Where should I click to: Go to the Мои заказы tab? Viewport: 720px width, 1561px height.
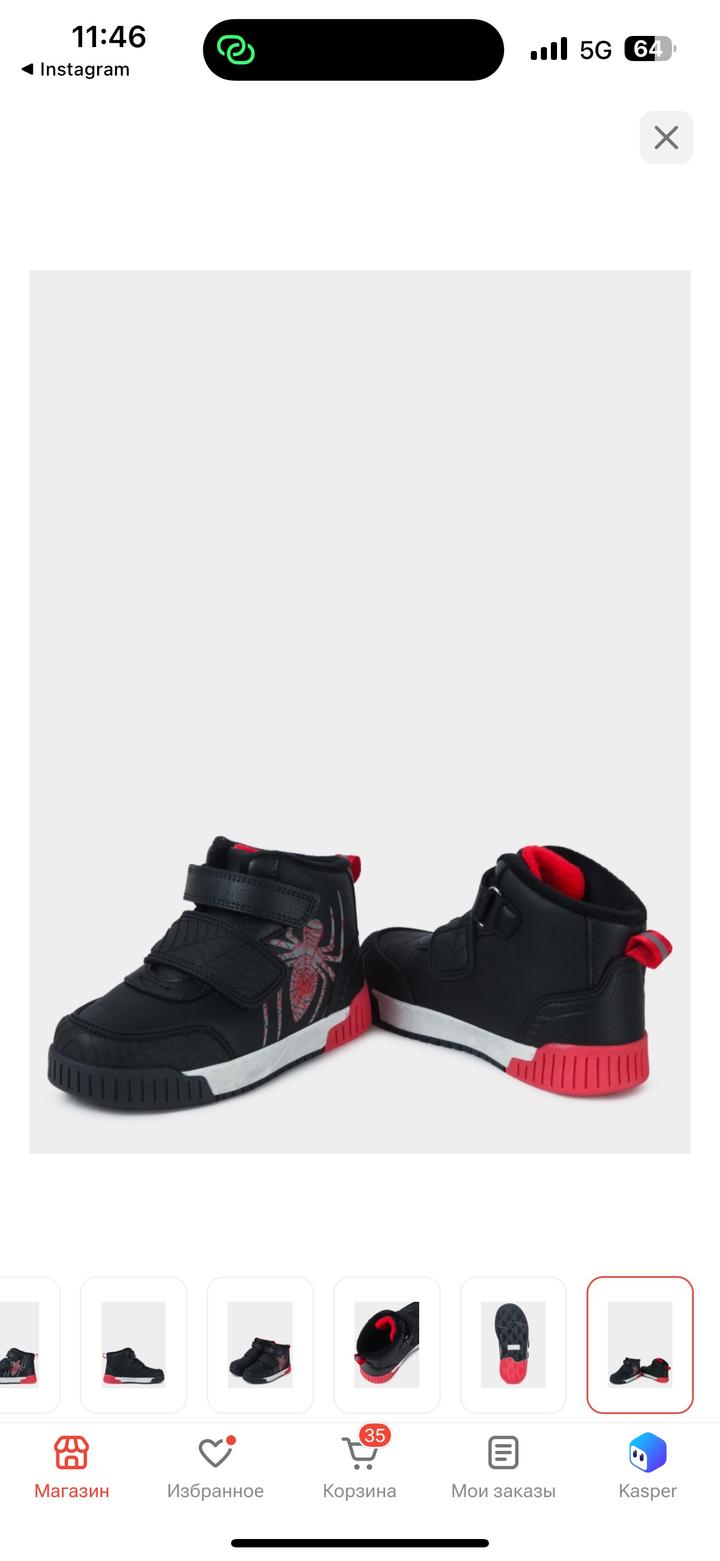tap(503, 1467)
